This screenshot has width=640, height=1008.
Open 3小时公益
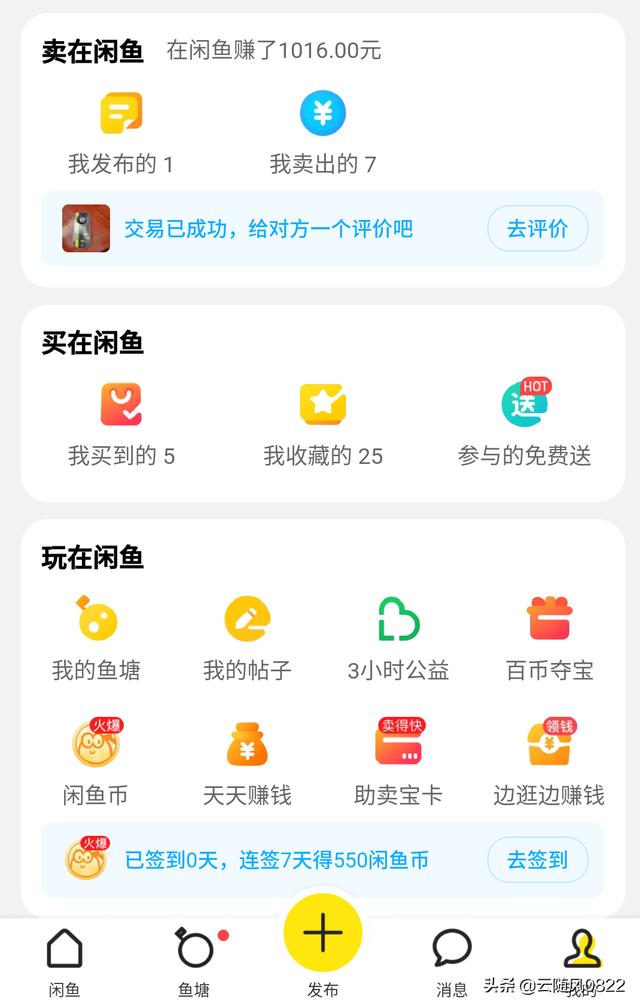398,640
